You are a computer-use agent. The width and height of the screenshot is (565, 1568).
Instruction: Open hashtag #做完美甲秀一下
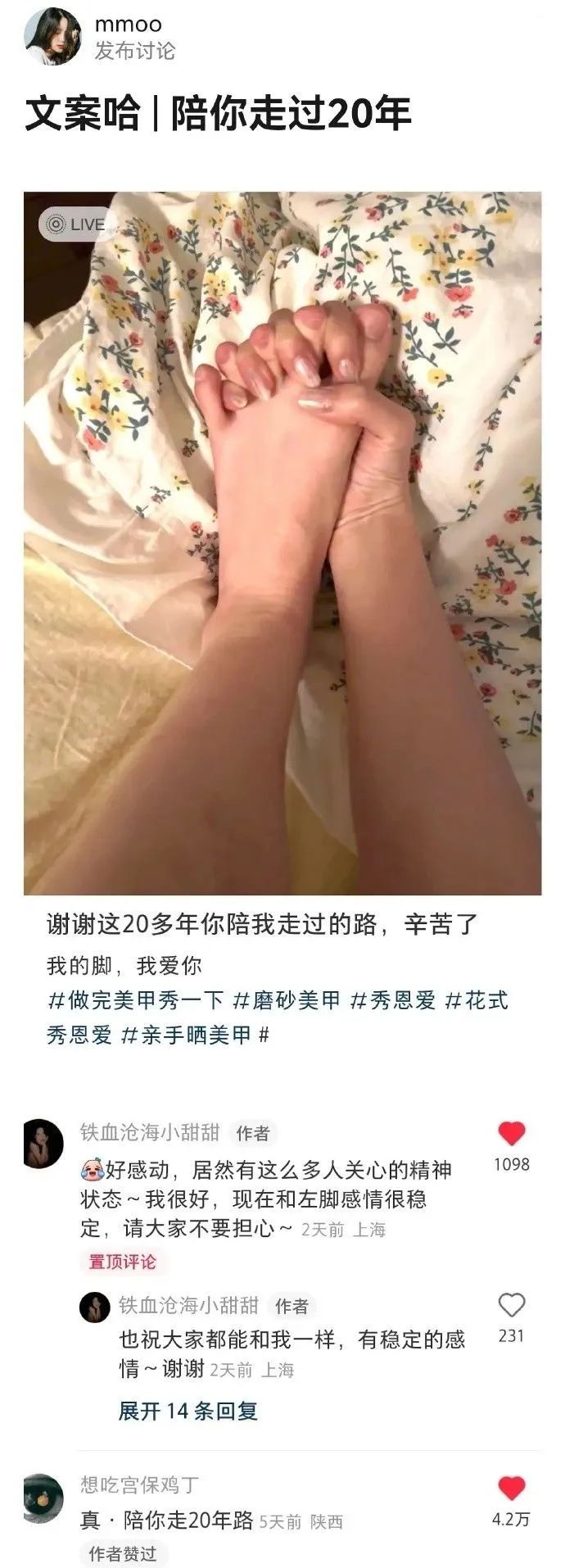[x=136, y=999]
